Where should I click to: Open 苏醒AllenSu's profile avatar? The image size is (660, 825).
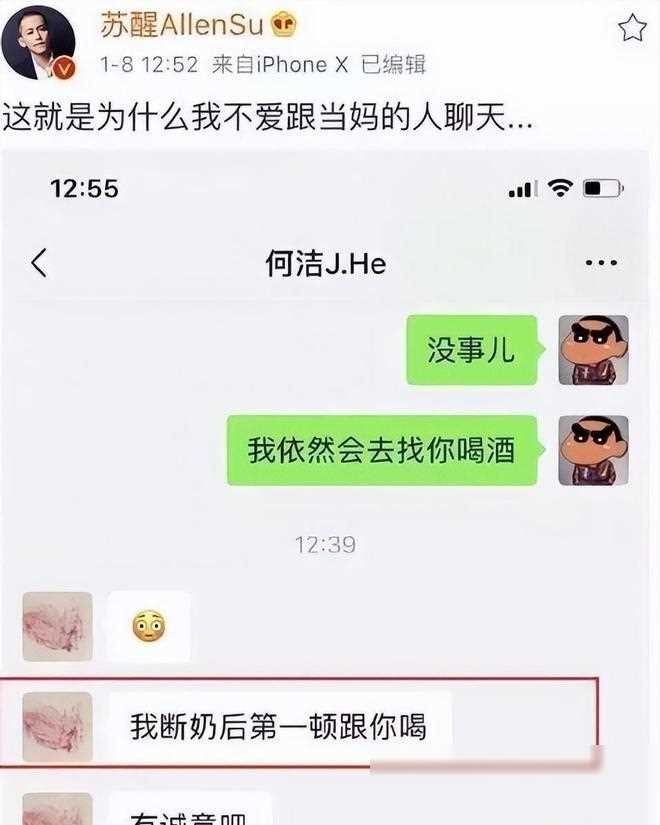tap(38, 42)
